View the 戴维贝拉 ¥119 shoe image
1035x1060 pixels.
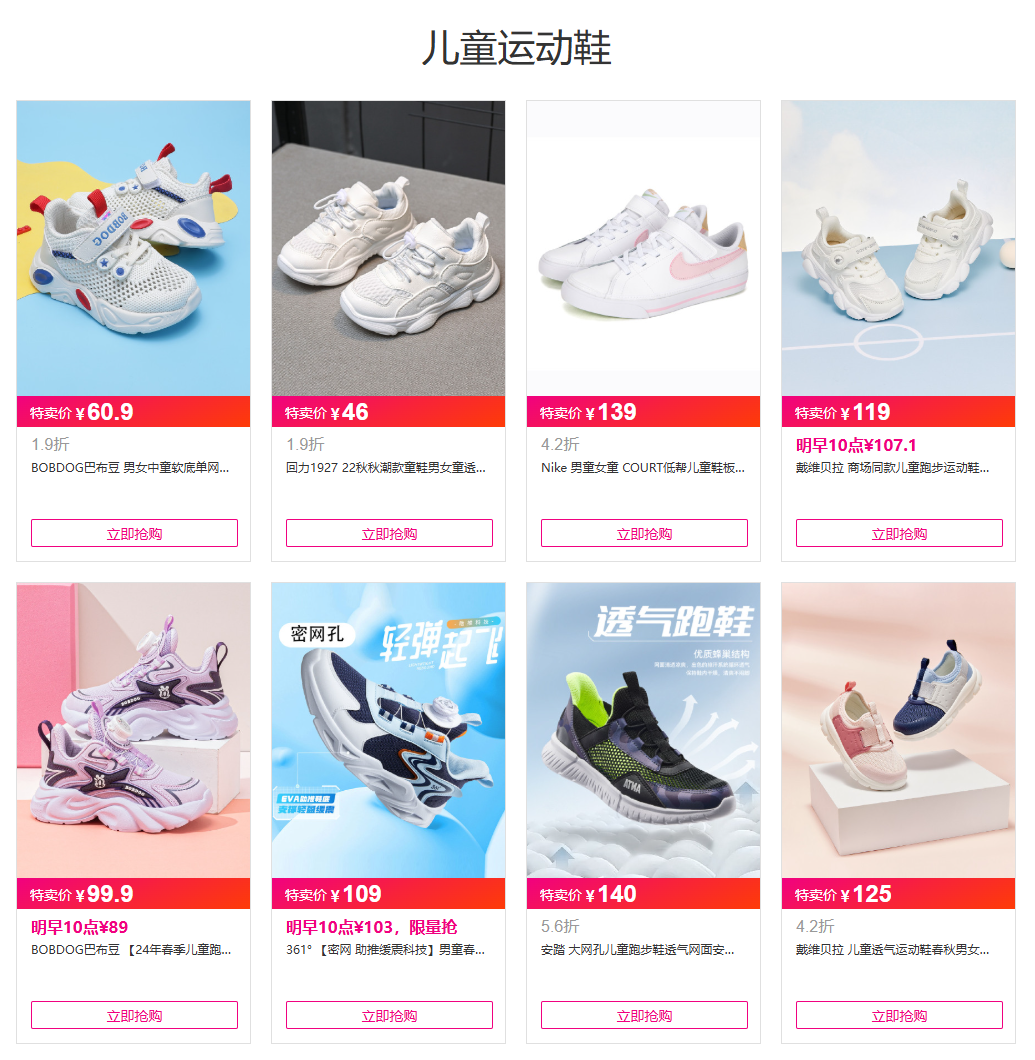click(x=899, y=248)
